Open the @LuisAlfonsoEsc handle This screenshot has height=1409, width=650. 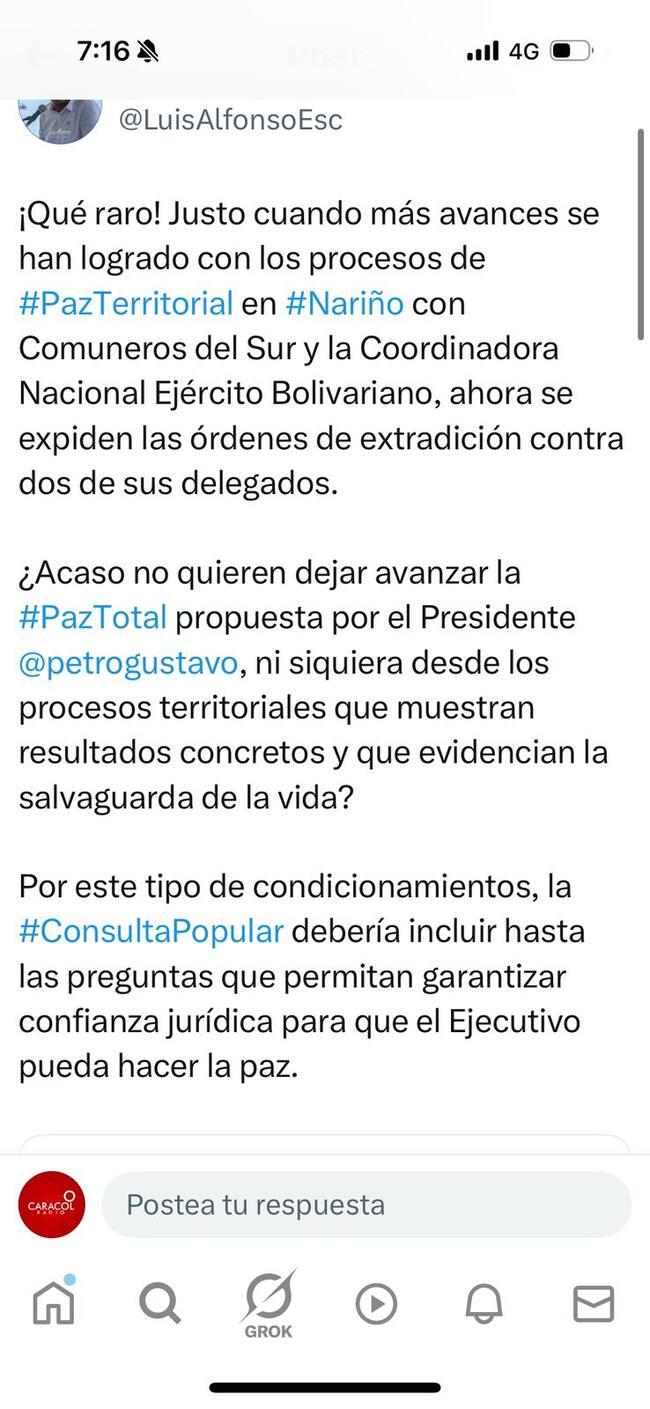point(231,120)
